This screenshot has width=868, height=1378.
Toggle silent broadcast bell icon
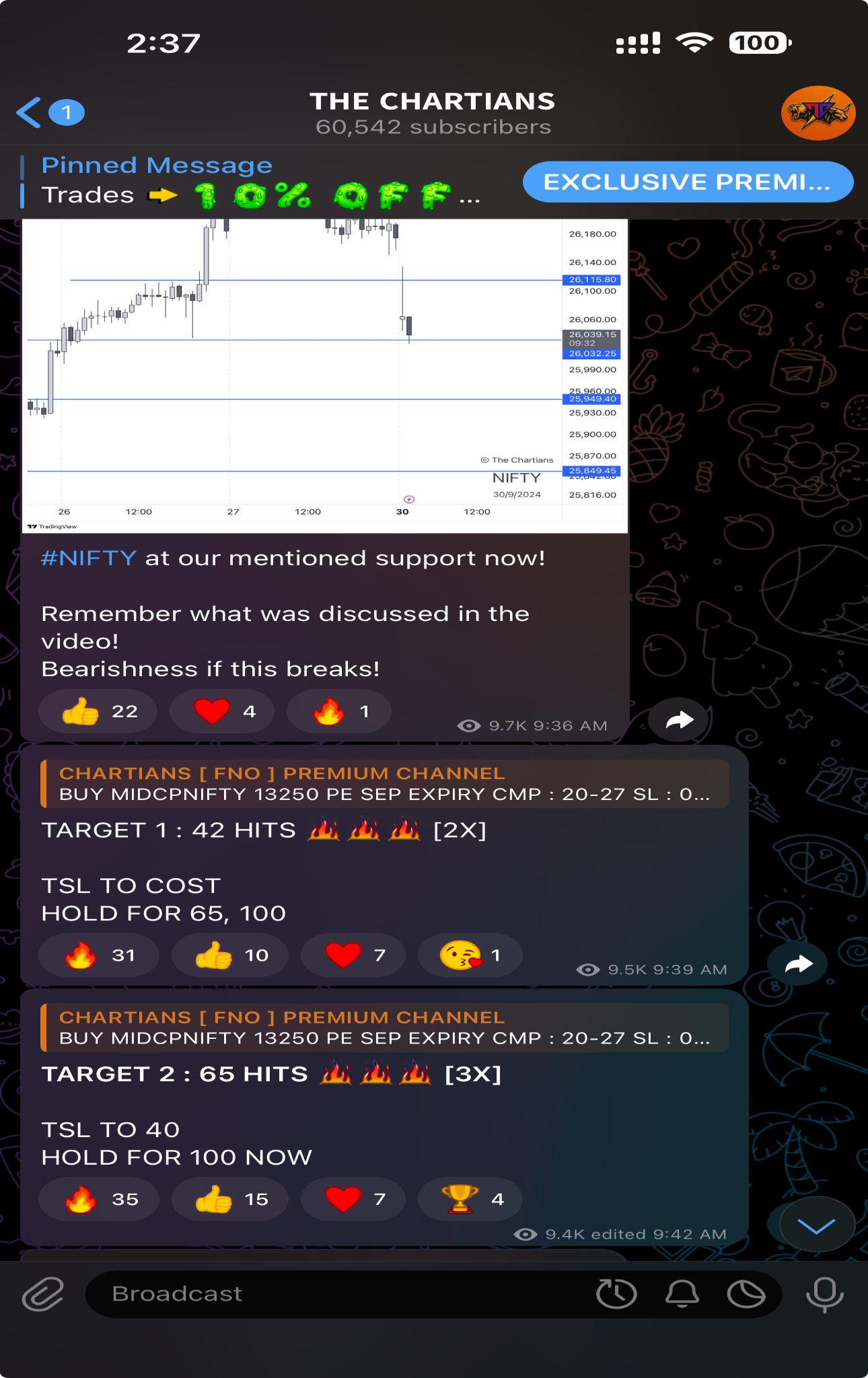(x=682, y=1294)
